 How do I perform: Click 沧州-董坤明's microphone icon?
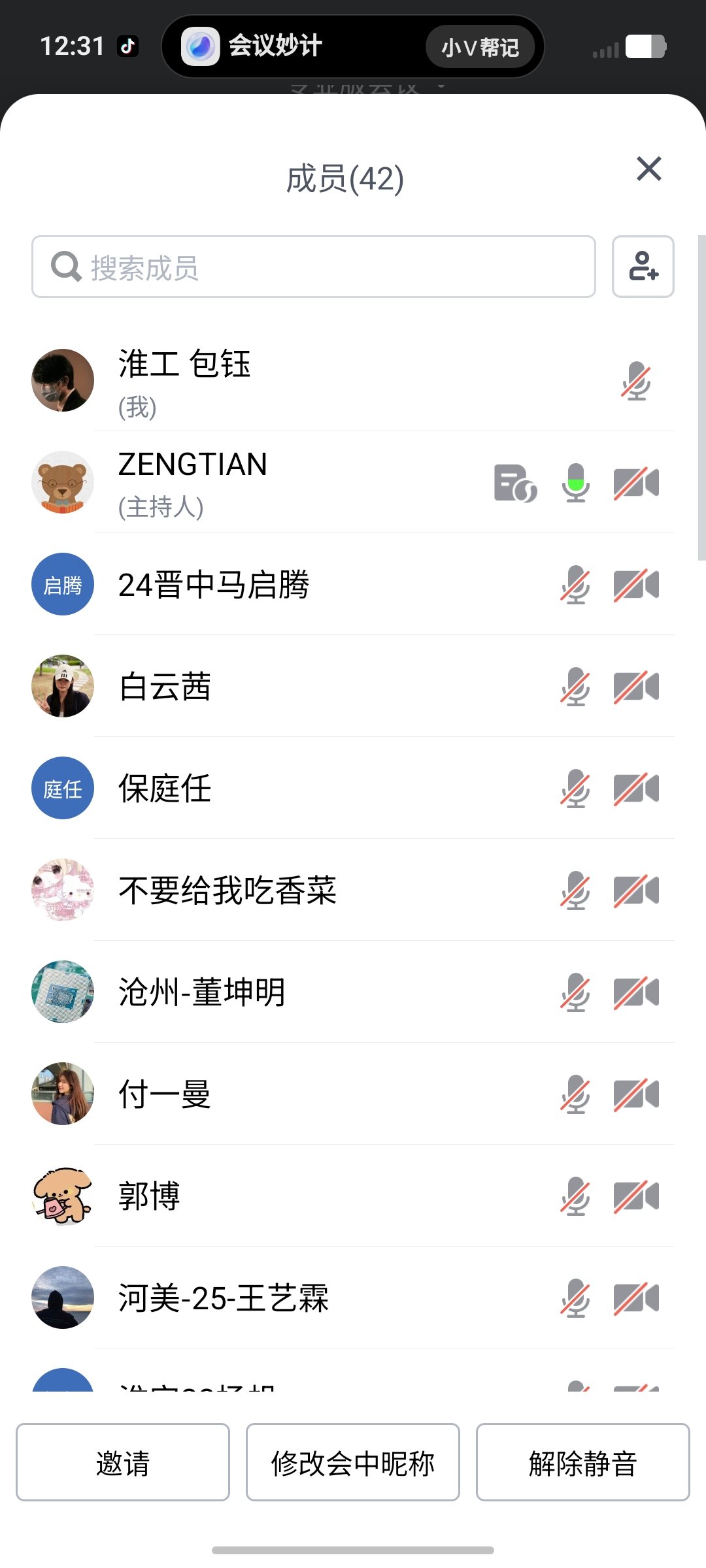click(x=575, y=993)
